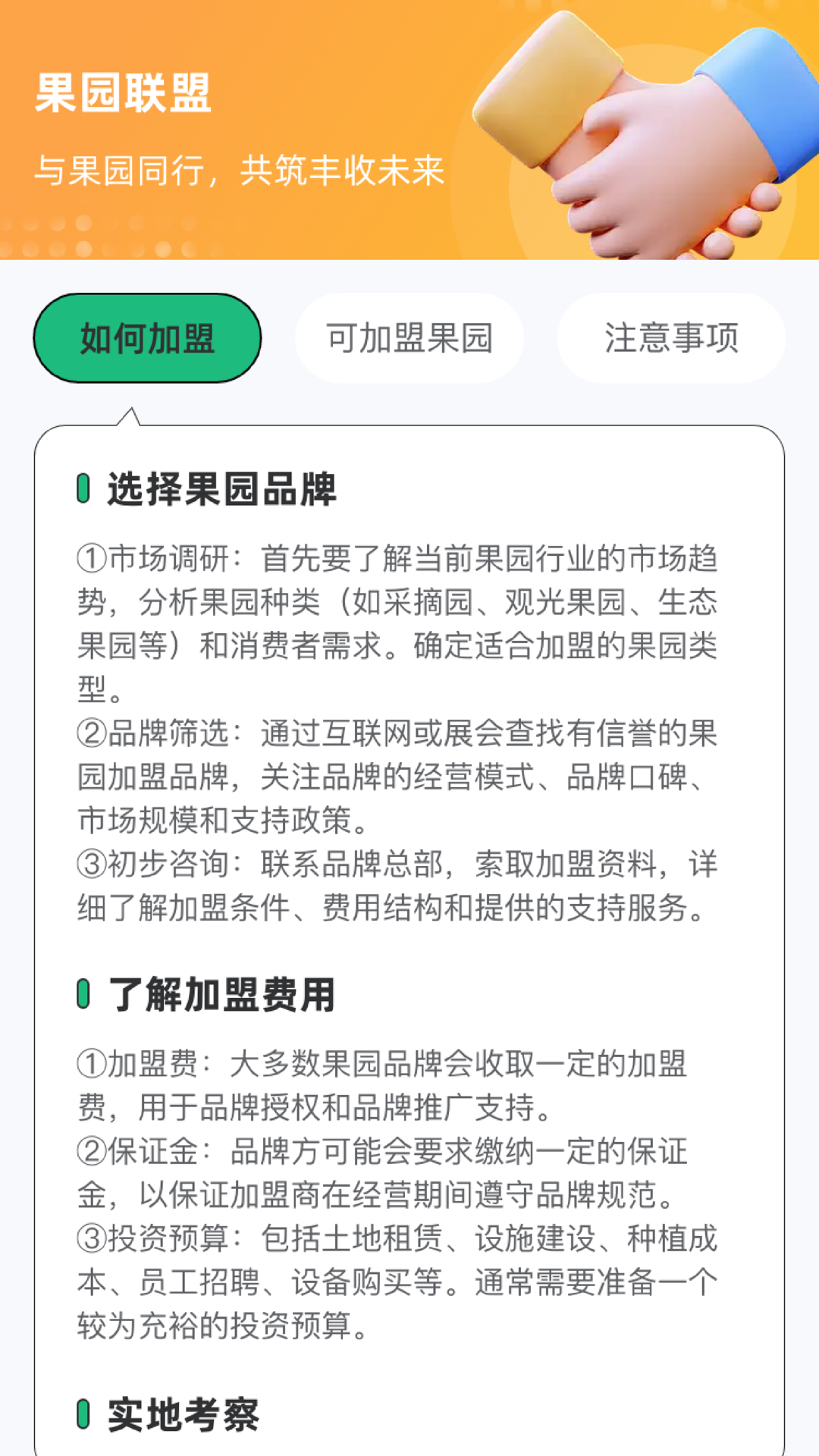Open the 注意事项 tab
The height and width of the screenshot is (1456, 819).
[672, 339]
